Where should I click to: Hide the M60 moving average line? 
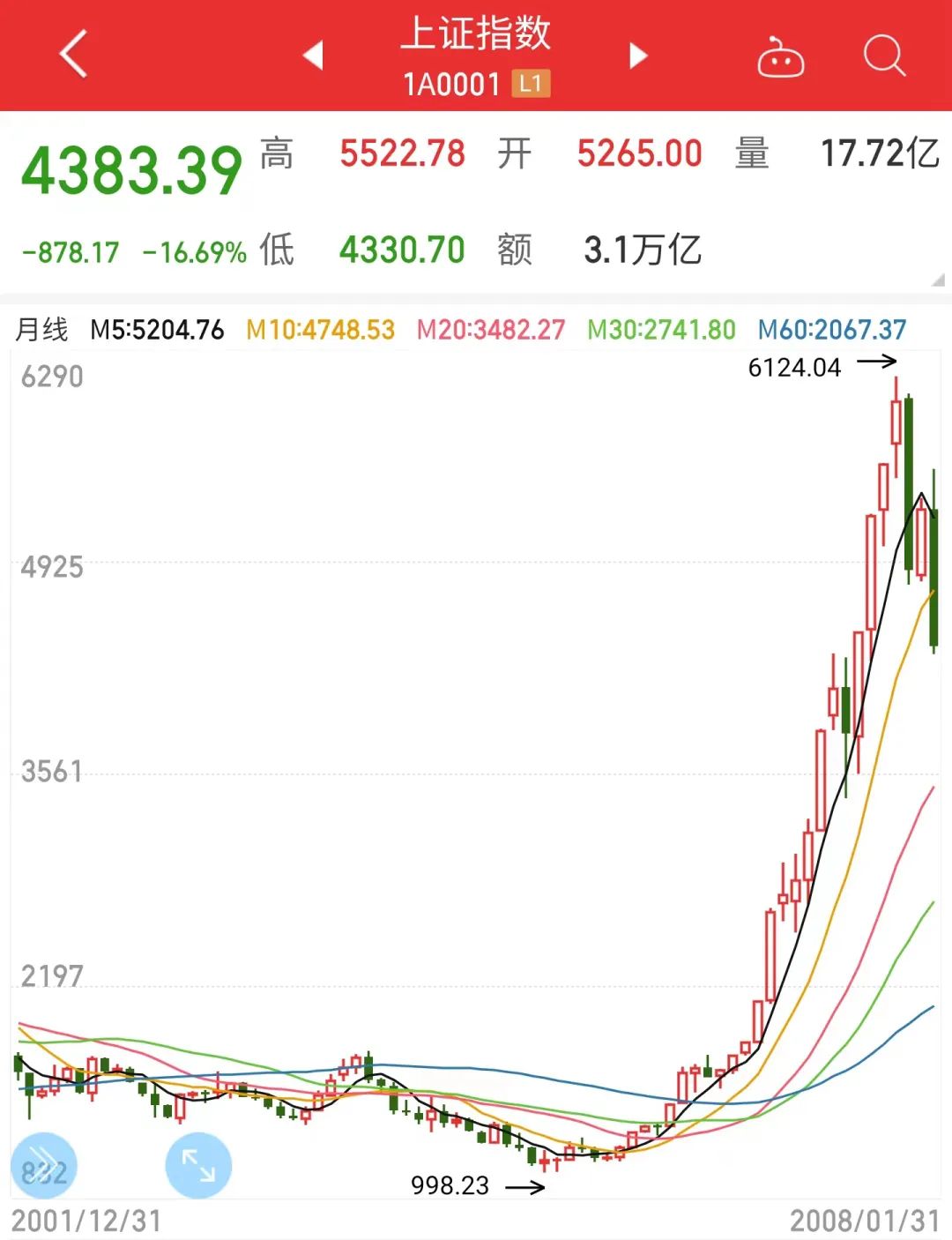click(x=831, y=328)
